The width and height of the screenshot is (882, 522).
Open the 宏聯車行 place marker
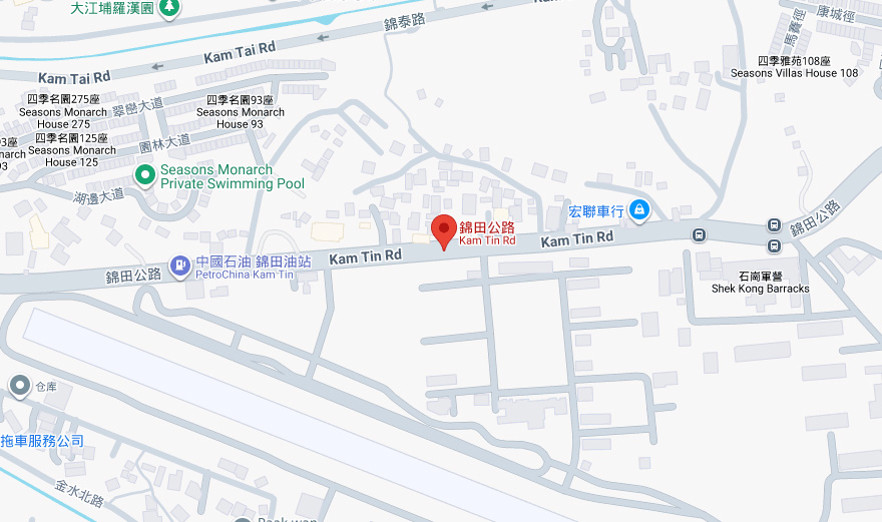pos(639,210)
